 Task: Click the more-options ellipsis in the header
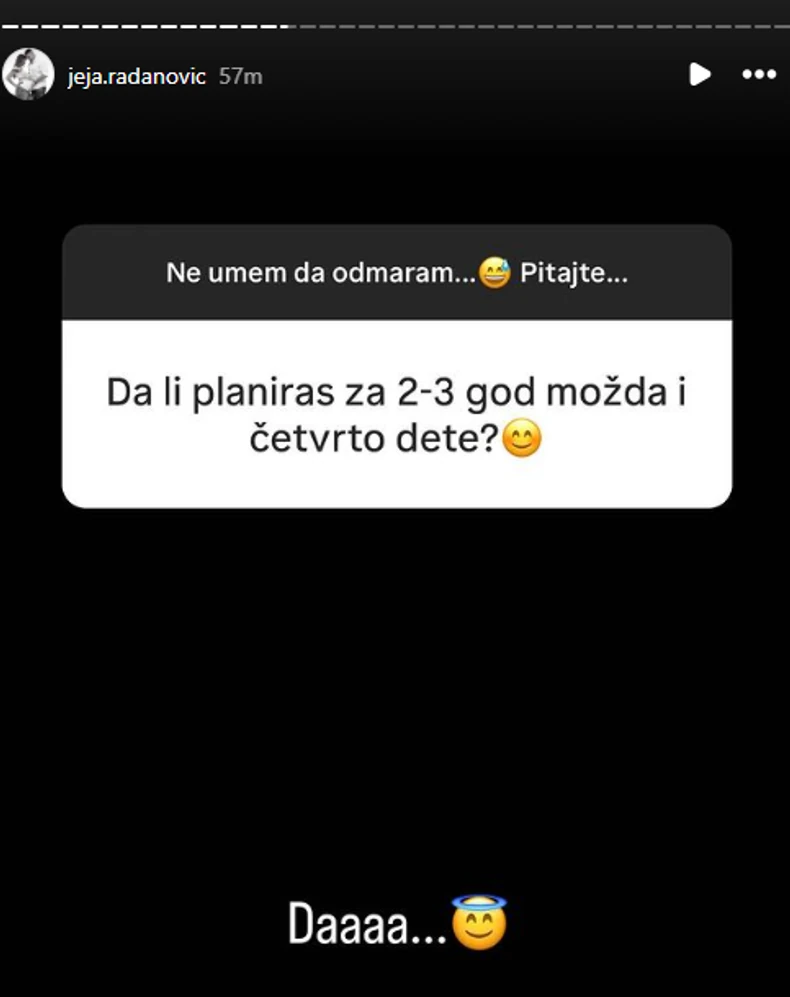pos(759,74)
